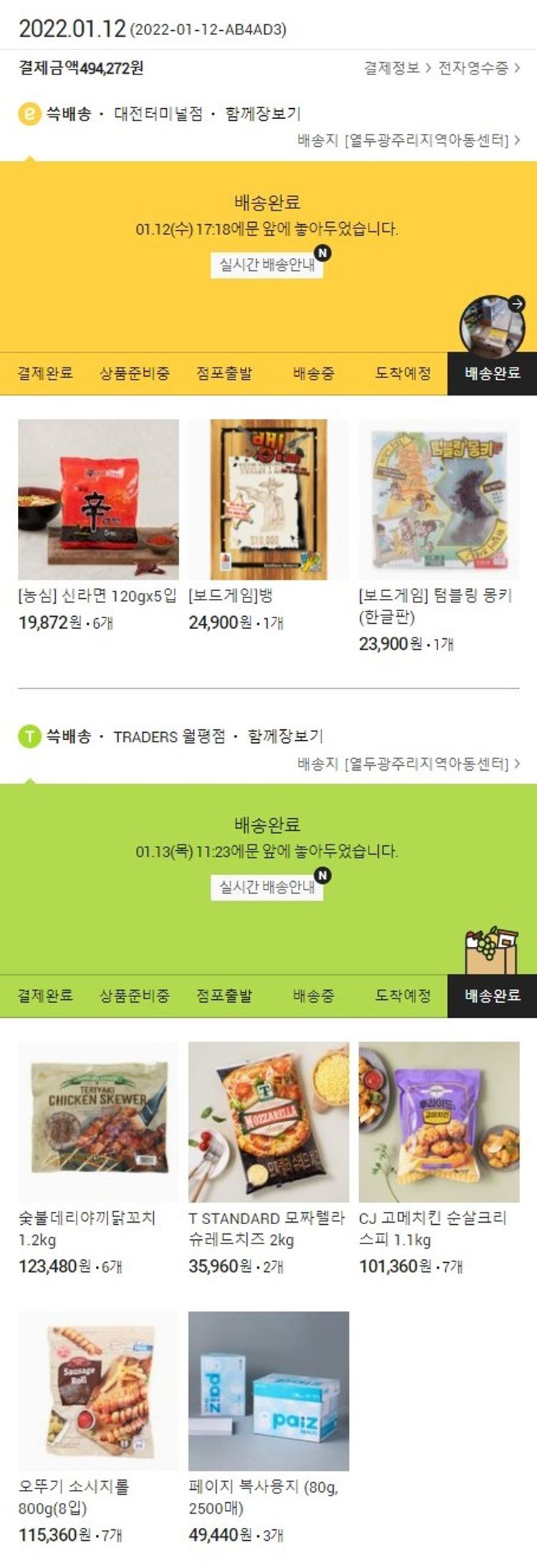537x1568 pixels.
Task: Open T STANDARD 모짜렐라 슈레드치즈 product
Action: point(268,1122)
